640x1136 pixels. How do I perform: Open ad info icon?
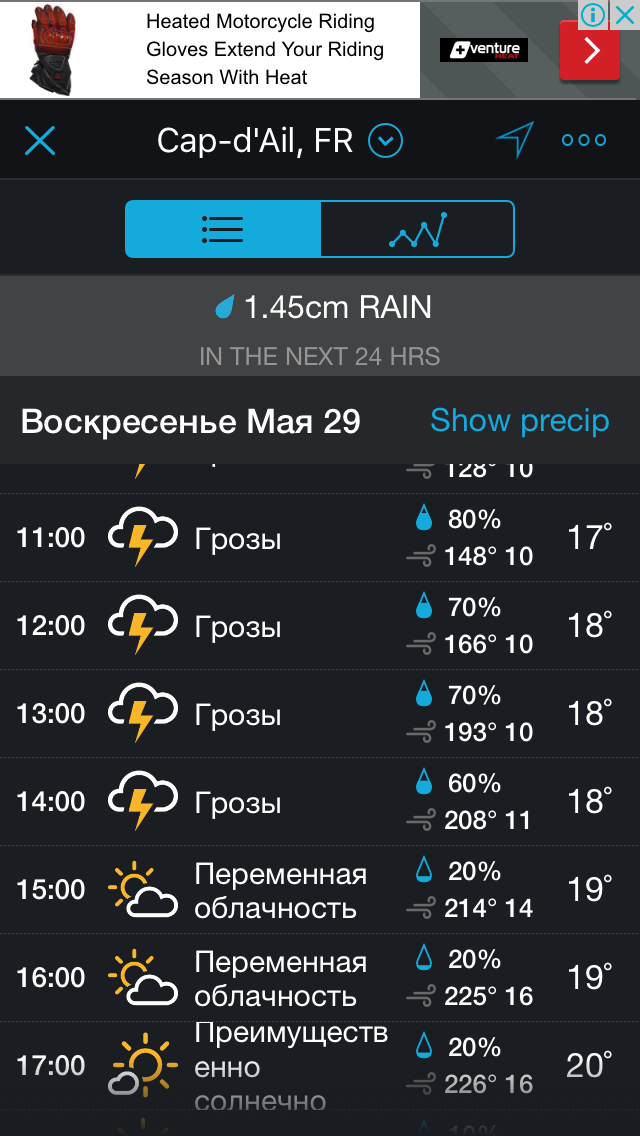(x=594, y=13)
